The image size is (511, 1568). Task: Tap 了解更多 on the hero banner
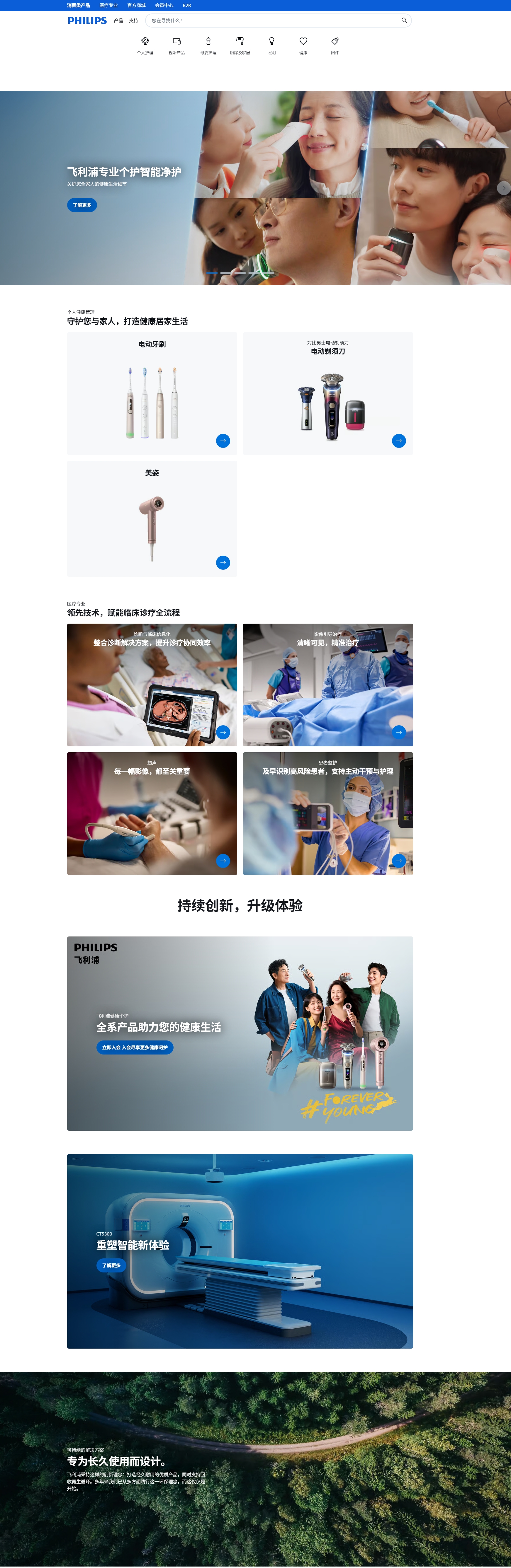[x=82, y=205]
